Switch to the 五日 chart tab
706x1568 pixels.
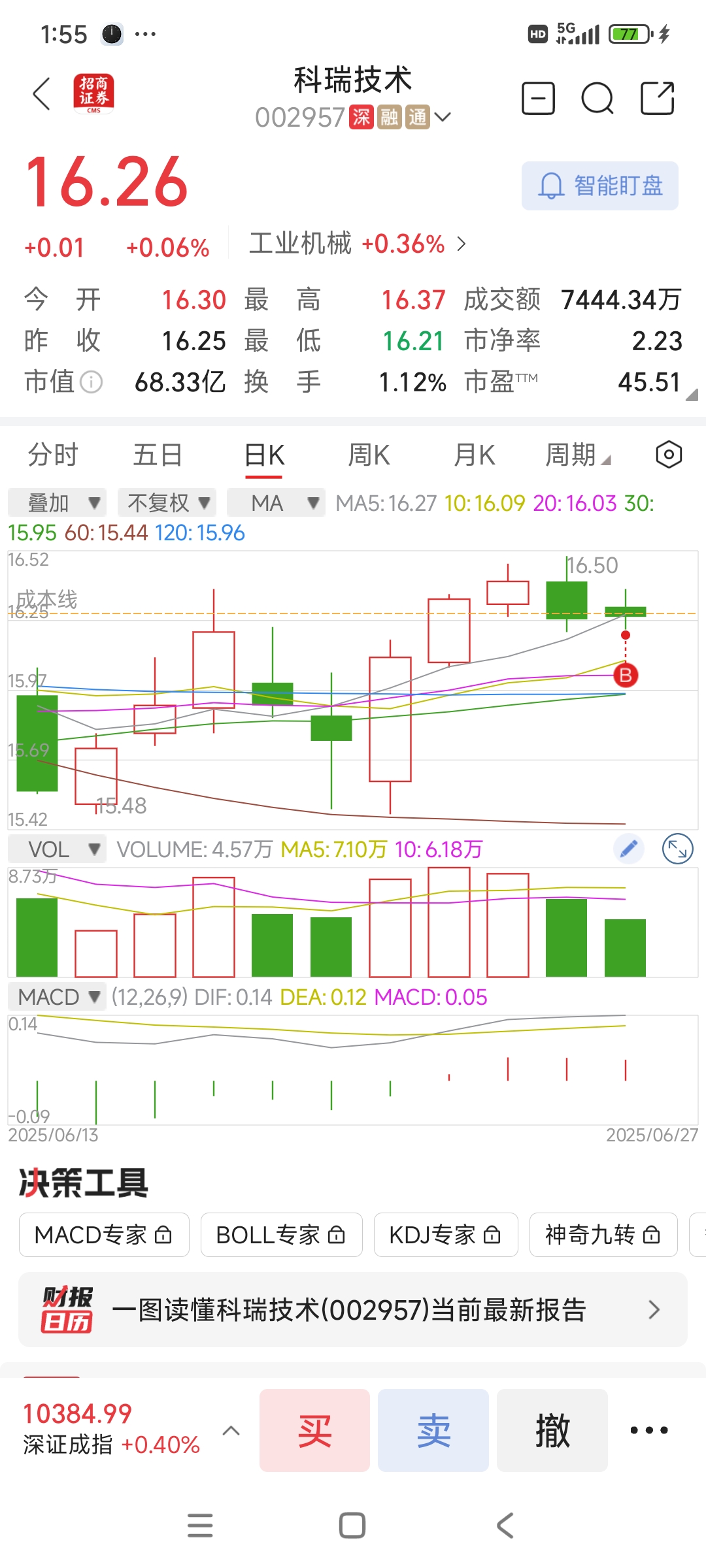pos(158,454)
